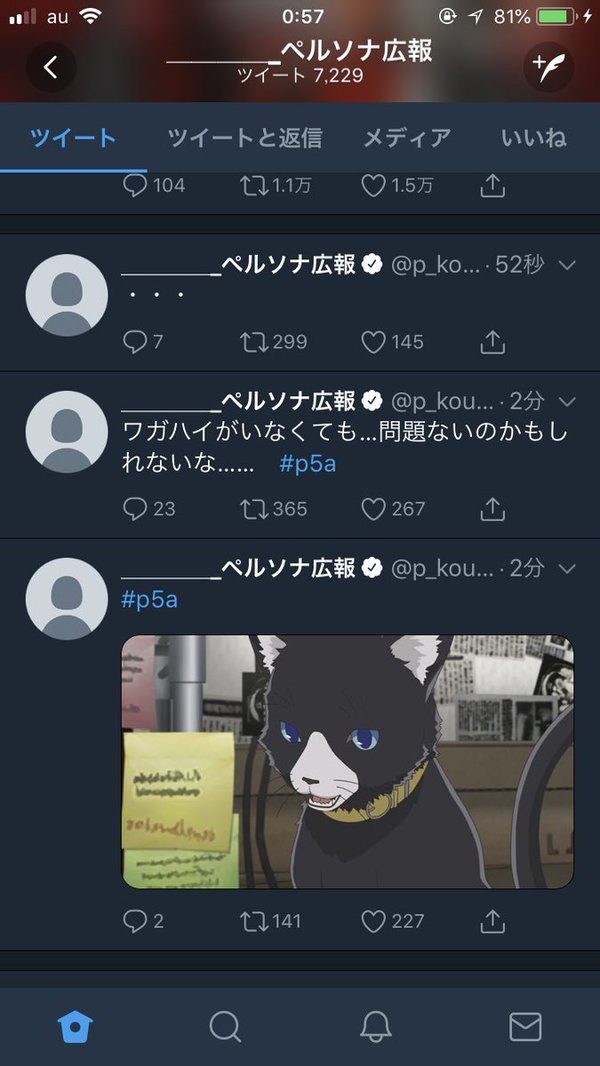Open direct messages envelope
Viewport: 600px width, 1066px height.
click(525, 1026)
